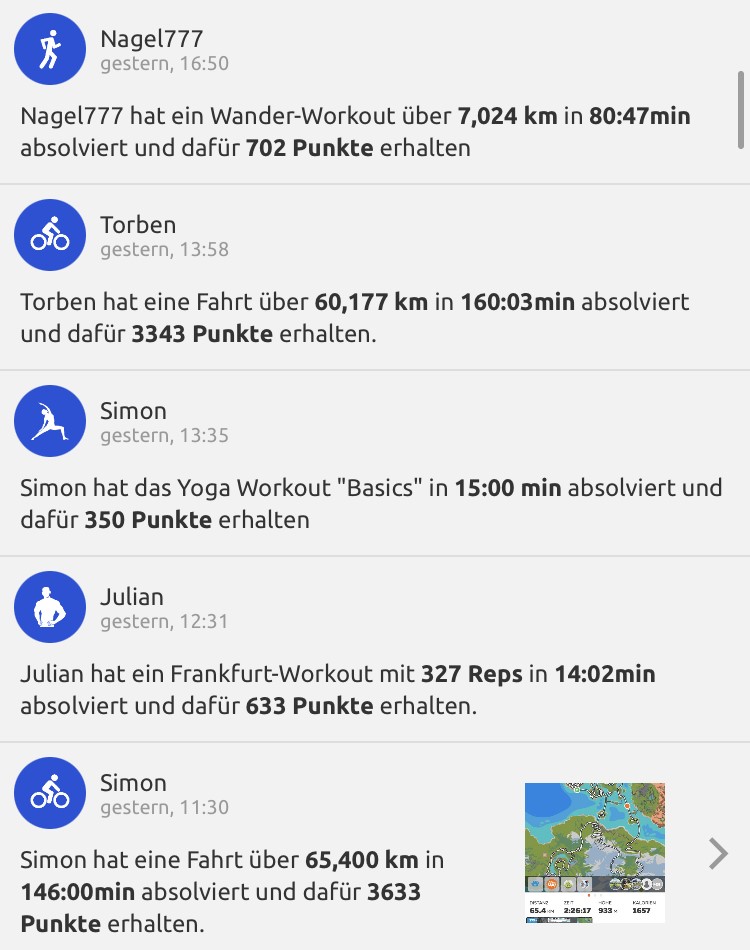Click the yoga icon next to Simon's Basics workout

49,421
